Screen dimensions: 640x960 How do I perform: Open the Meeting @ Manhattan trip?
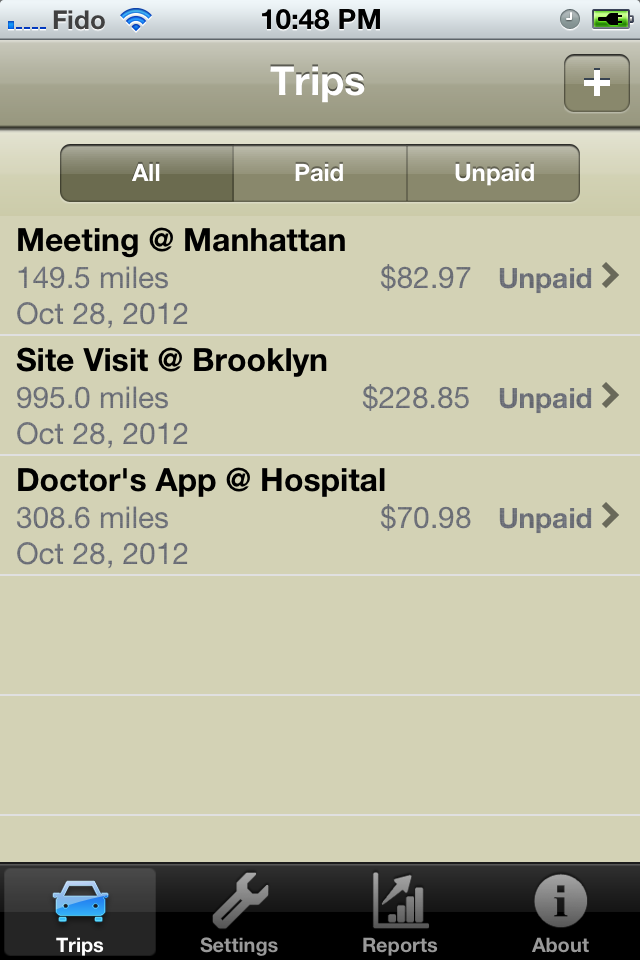[x=319, y=276]
